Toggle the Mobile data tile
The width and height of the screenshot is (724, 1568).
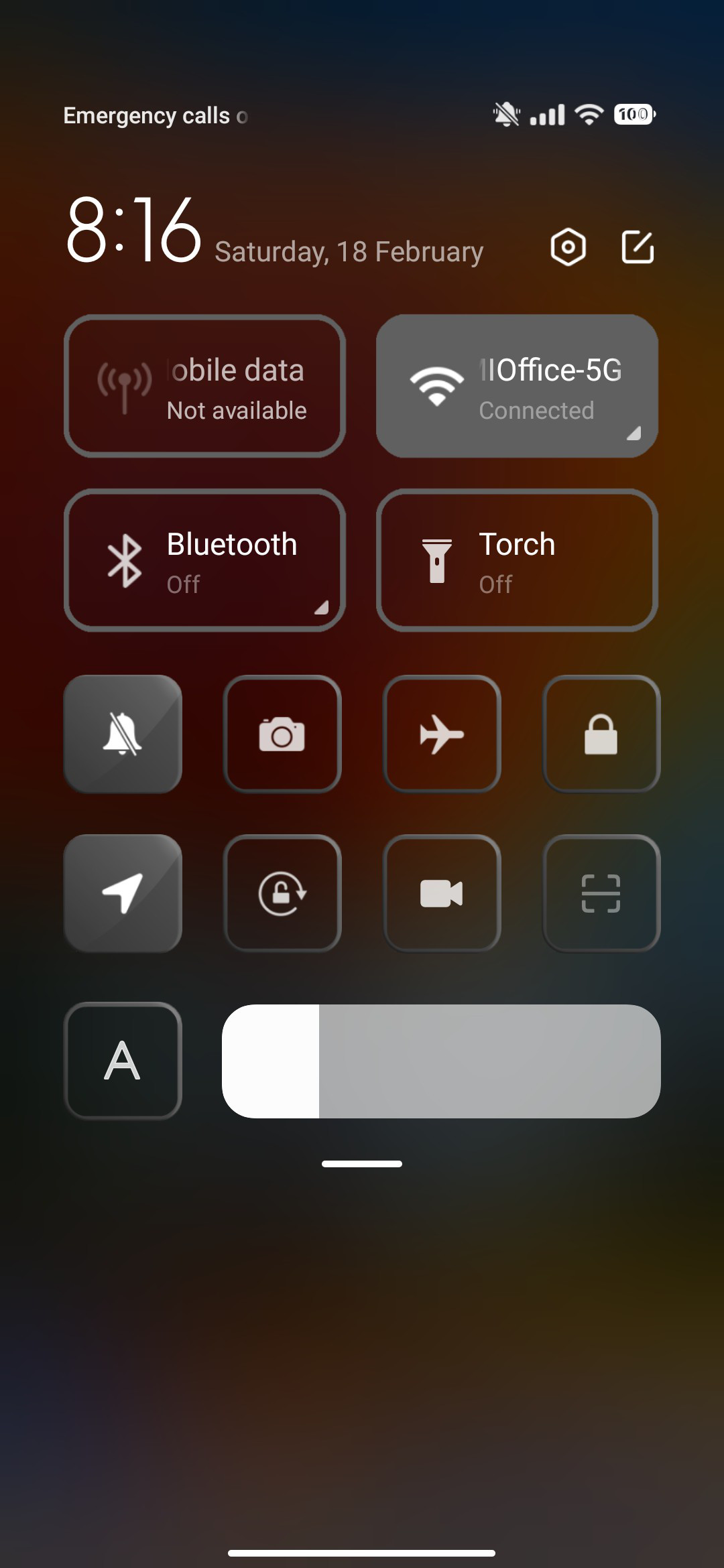pos(204,386)
